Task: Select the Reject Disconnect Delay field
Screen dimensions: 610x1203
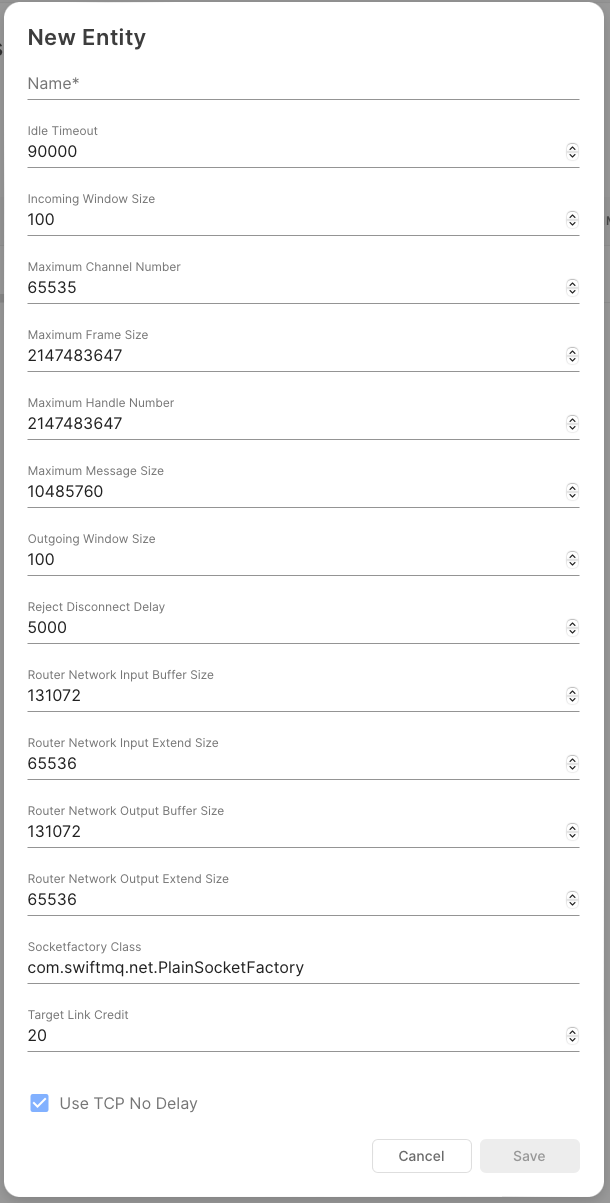Action: click(x=290, y=628)
